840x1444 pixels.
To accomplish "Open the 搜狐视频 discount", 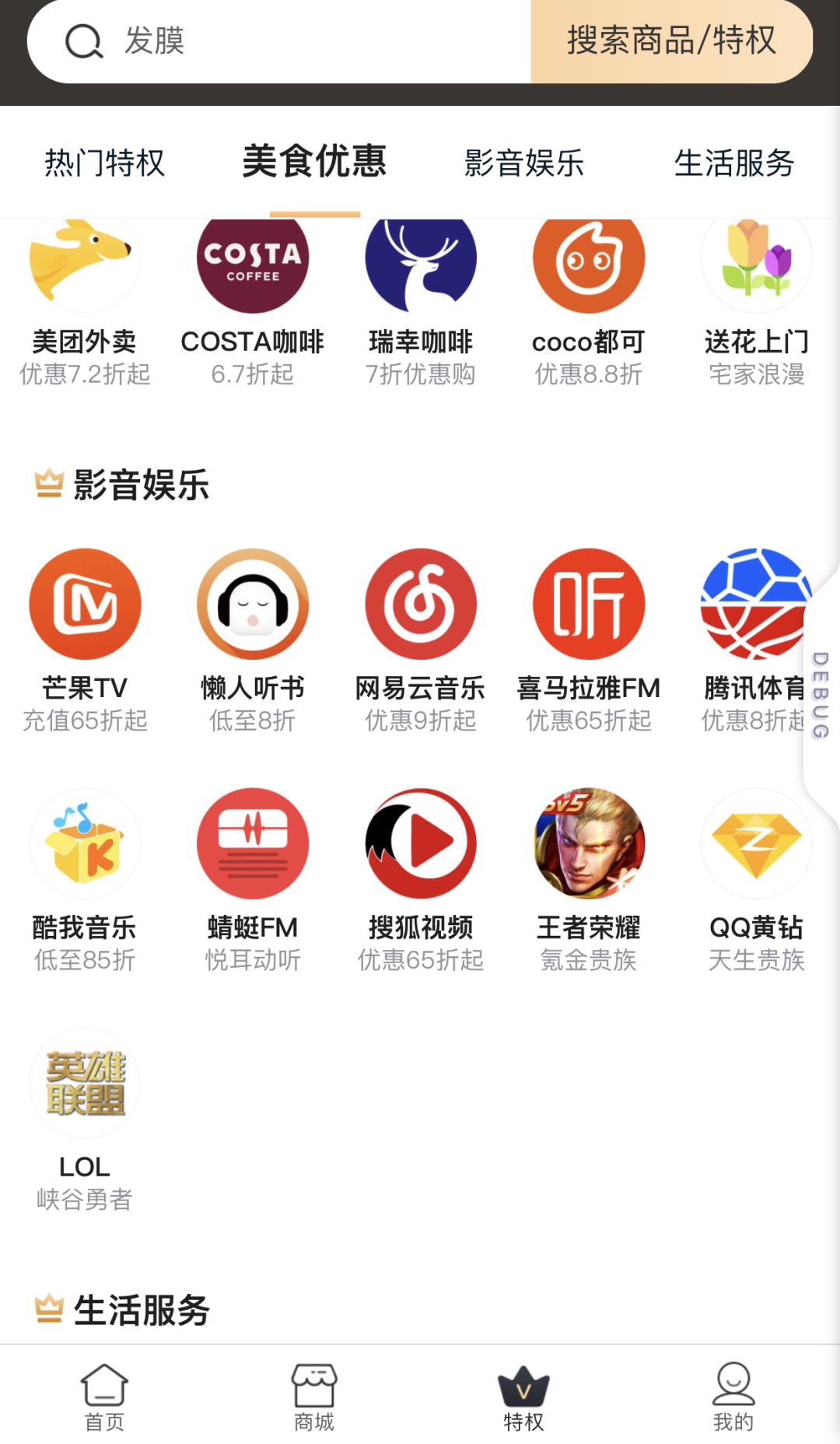I will 421,878.
